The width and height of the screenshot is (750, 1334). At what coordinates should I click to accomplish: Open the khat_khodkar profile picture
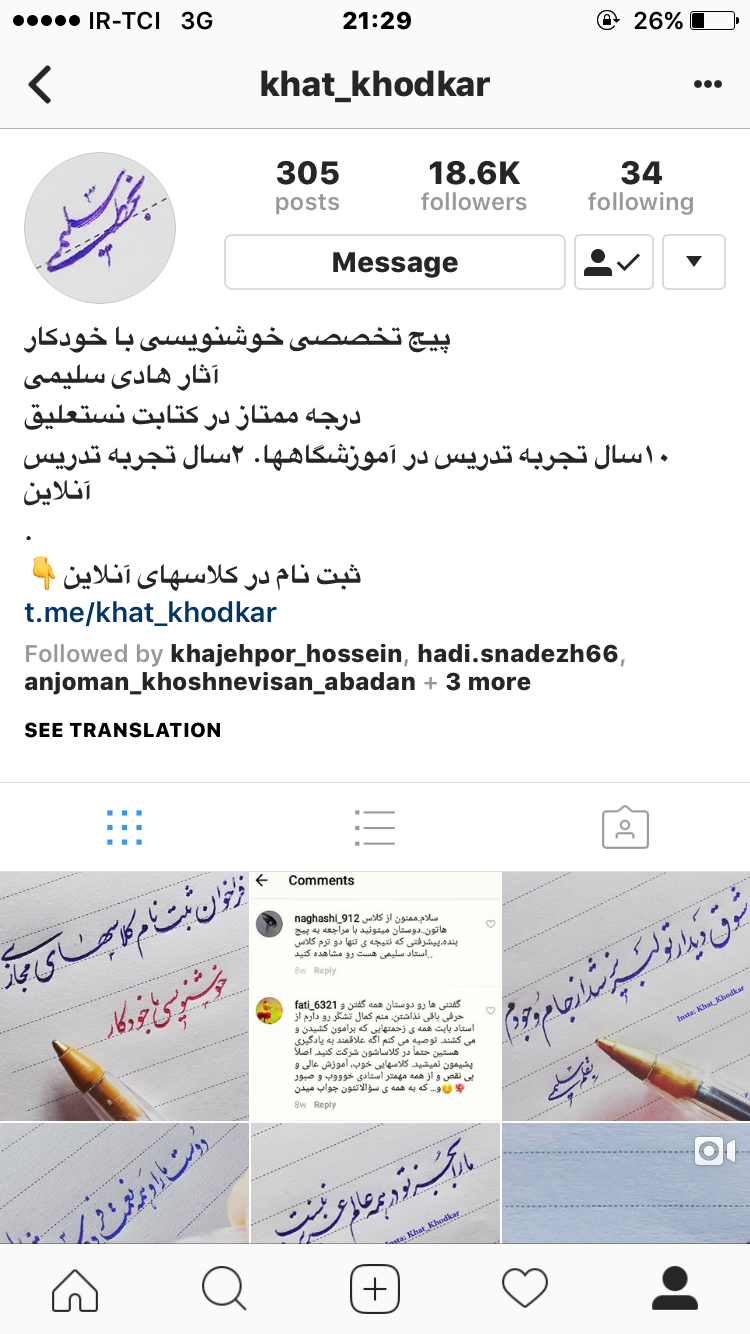100,228
